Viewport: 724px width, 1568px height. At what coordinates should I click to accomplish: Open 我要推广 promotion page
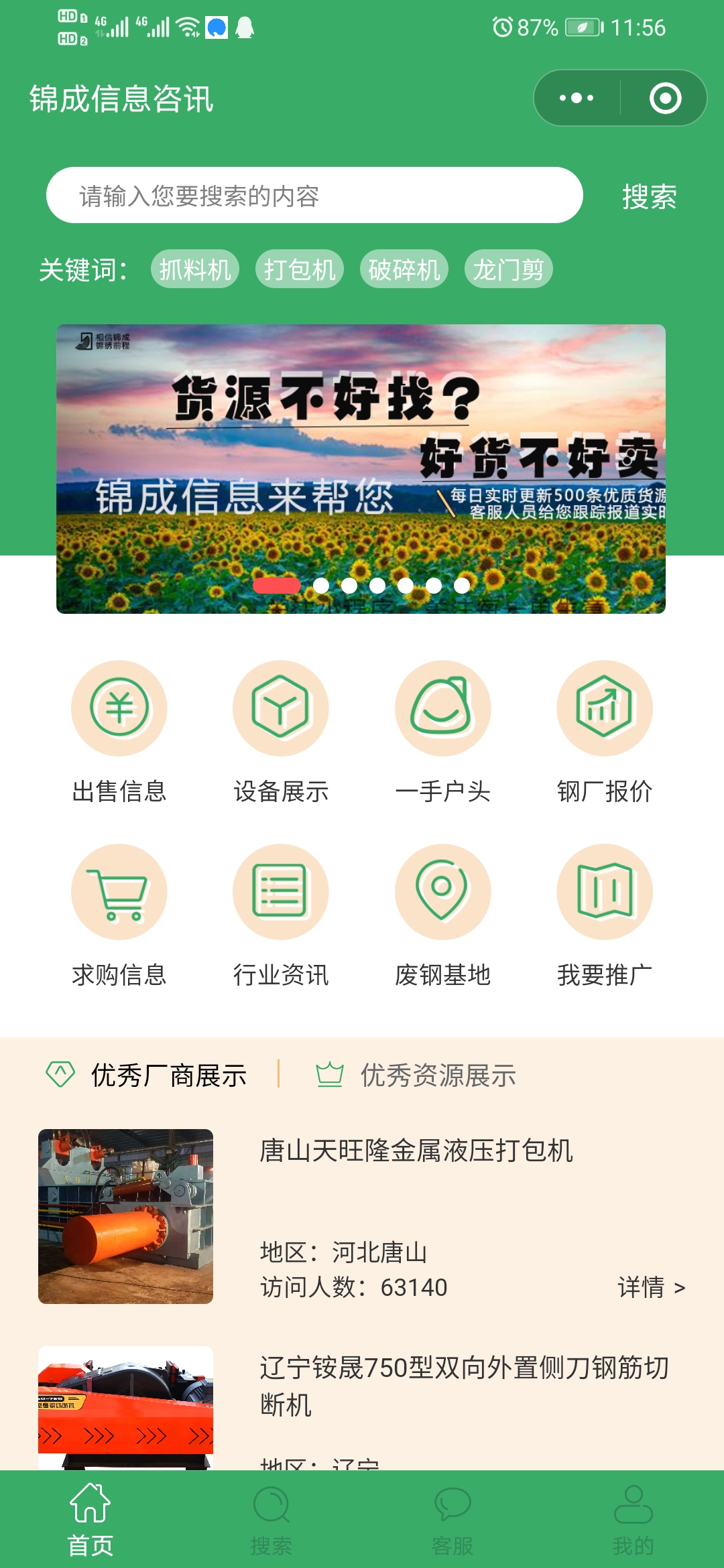(605, 915)
